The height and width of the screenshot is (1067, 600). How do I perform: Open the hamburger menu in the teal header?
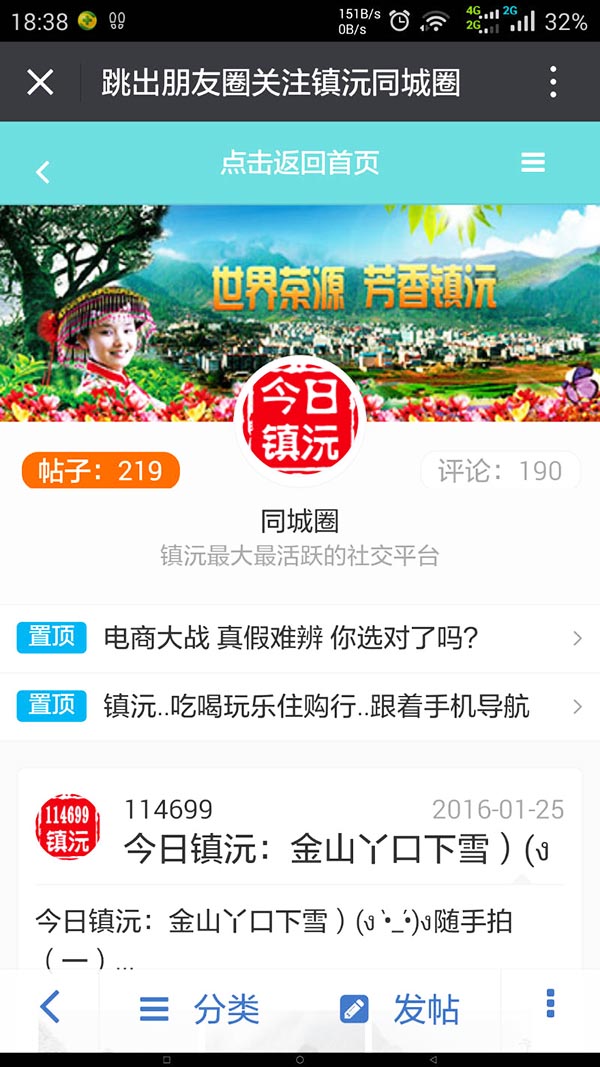pos(533,163)
